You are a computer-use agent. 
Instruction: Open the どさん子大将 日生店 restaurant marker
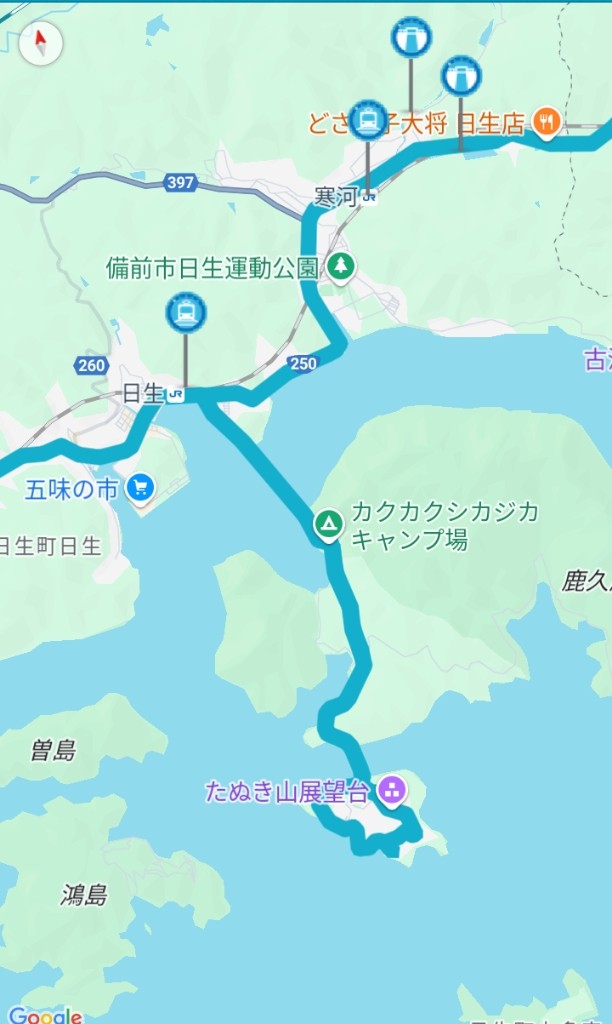point(546,123)
